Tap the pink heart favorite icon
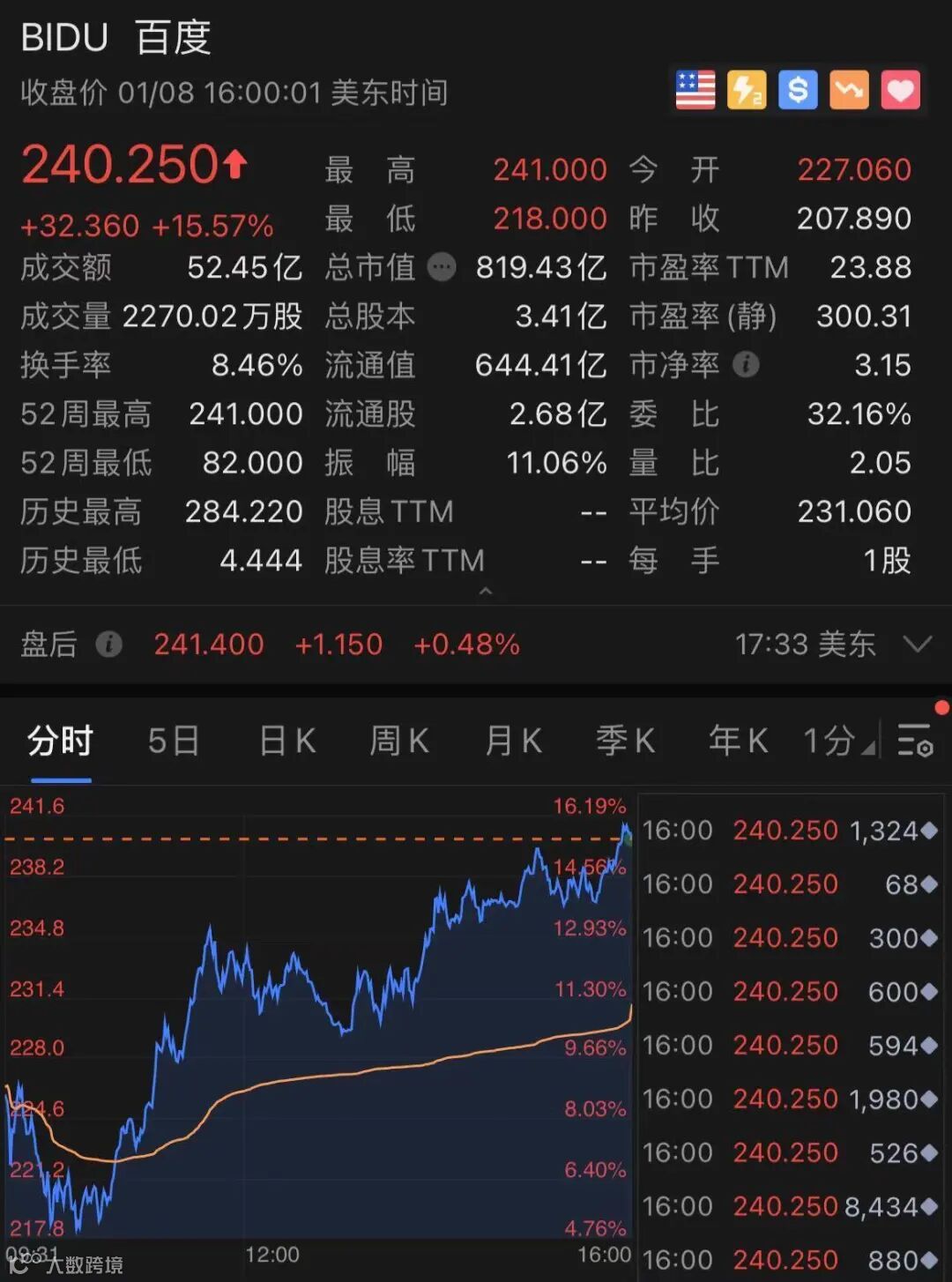The height and width of the screenshot is (1282, 952). click(x=900, y=90)
